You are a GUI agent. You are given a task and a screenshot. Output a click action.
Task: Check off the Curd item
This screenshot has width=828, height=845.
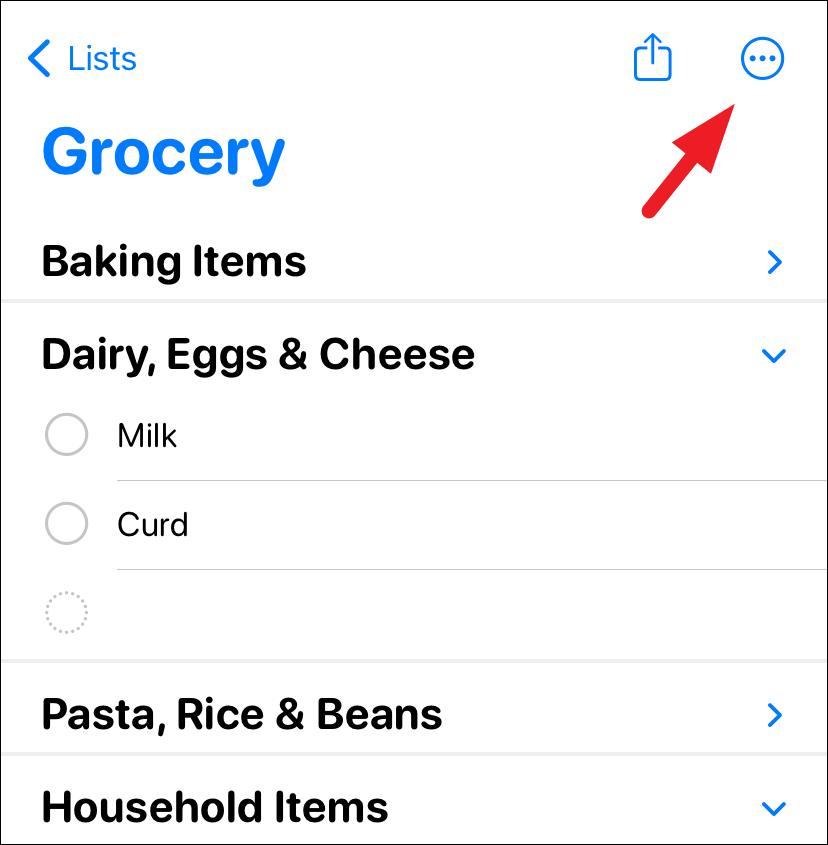click(67, 525)
